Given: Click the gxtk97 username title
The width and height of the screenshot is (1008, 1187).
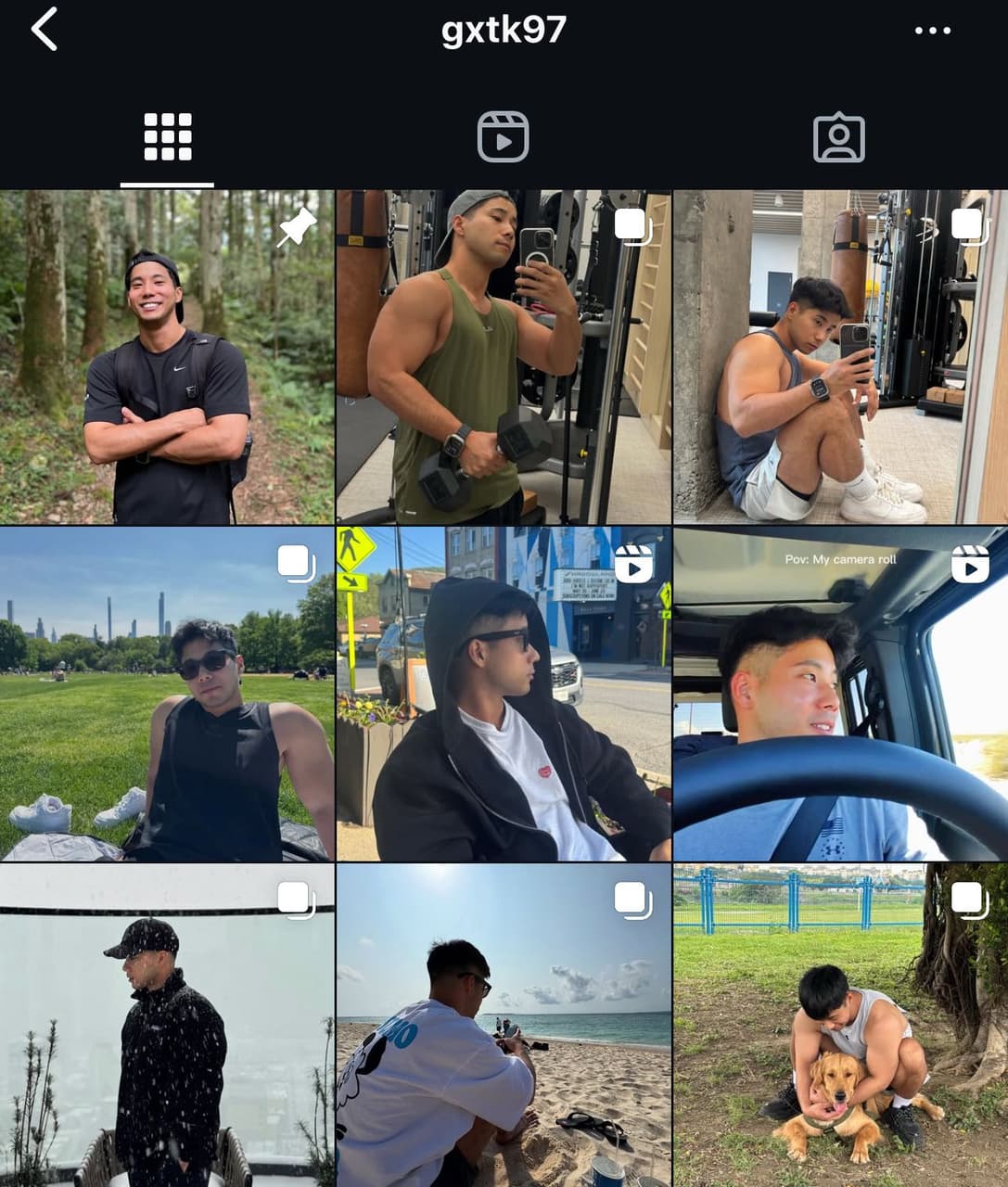Looking at the screenshot, I should (504, 29).
